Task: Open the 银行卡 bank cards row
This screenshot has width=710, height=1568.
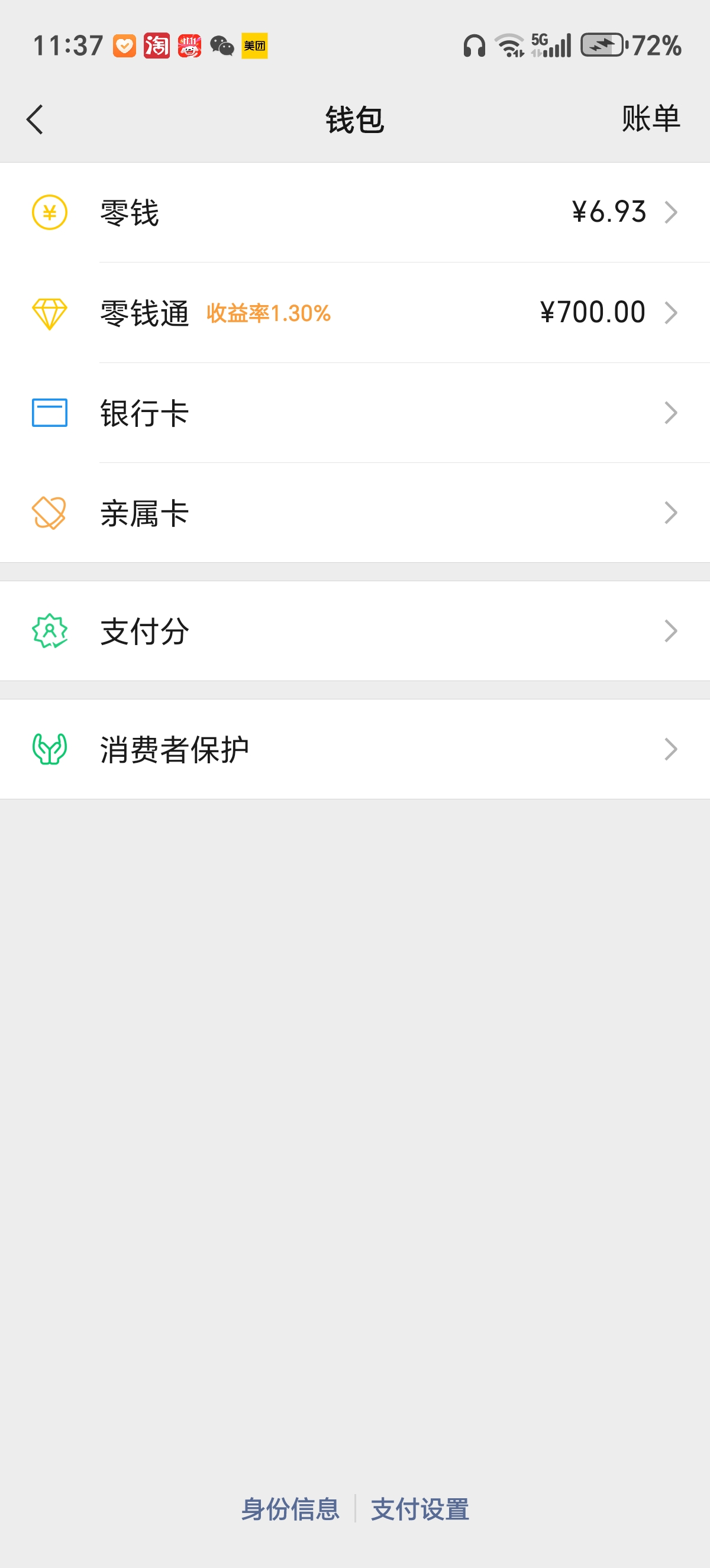Action: [x=355, y=413]
